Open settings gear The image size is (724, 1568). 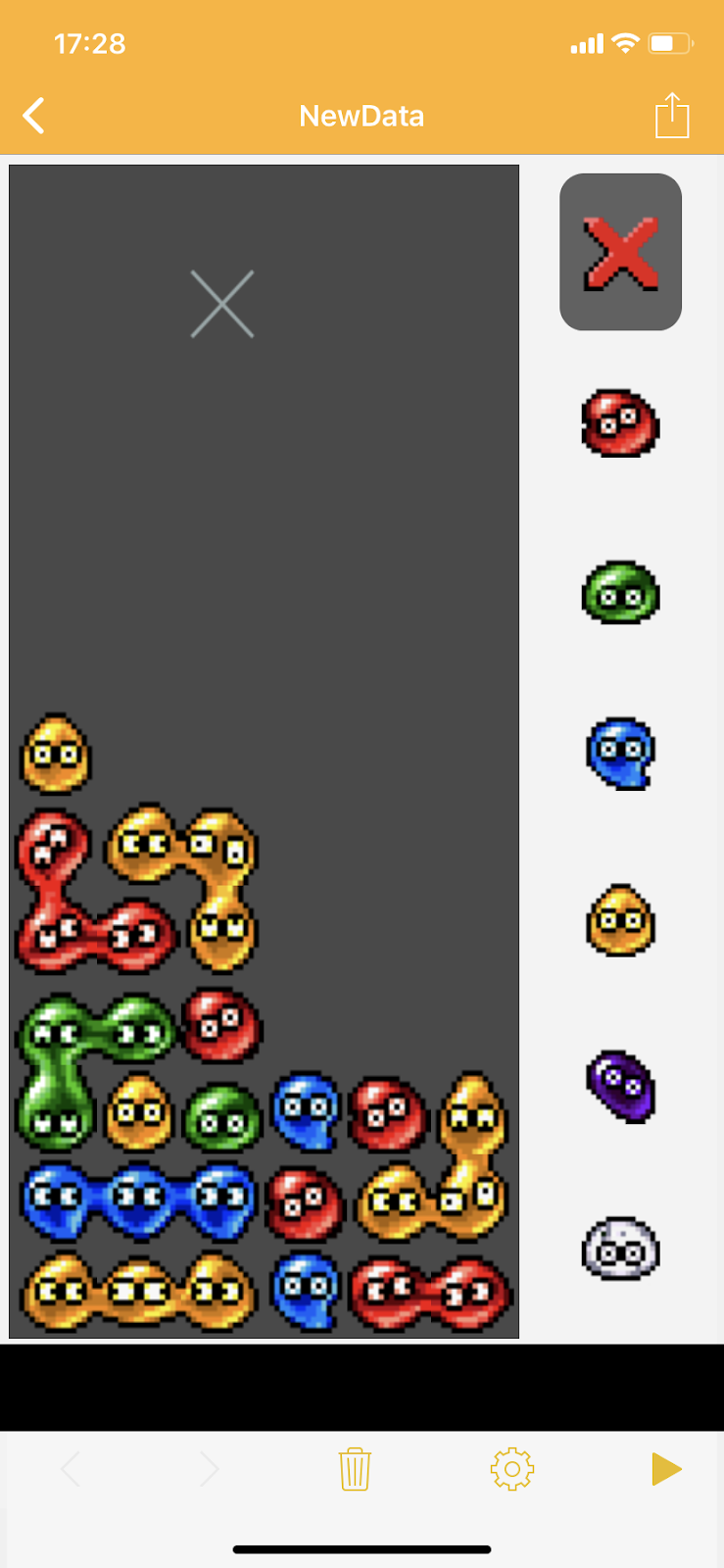pos(511,1469)
